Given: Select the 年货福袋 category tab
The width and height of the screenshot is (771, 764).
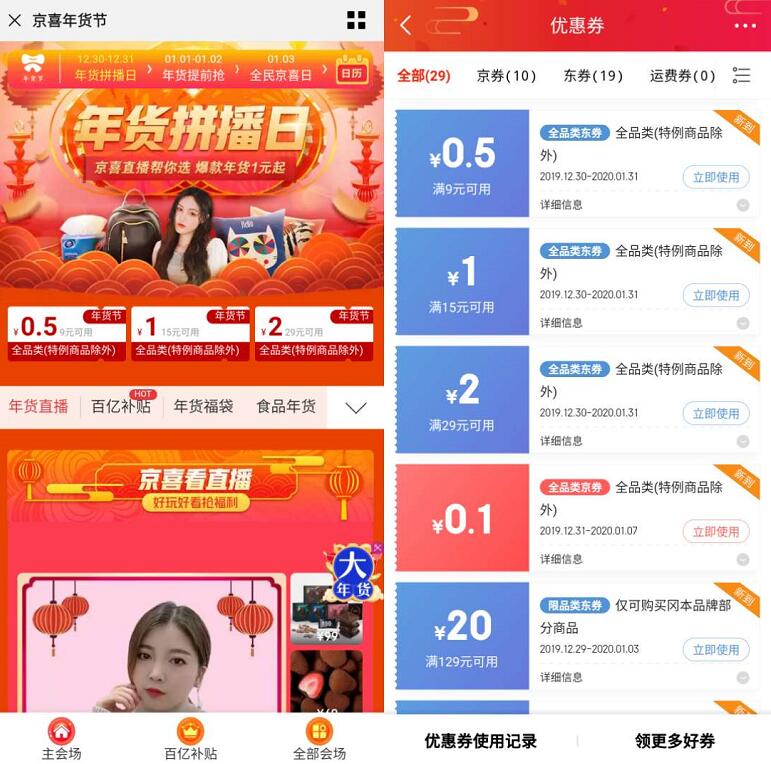Looking at the screenshot, I should (203, 406).
